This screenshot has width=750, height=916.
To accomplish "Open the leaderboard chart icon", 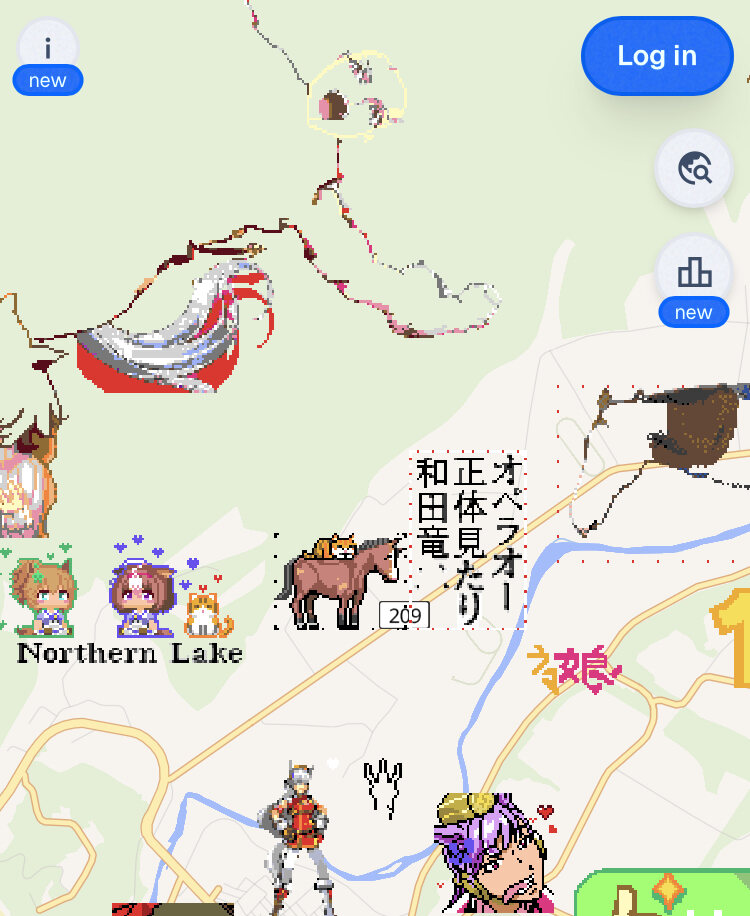I will 694,272.
